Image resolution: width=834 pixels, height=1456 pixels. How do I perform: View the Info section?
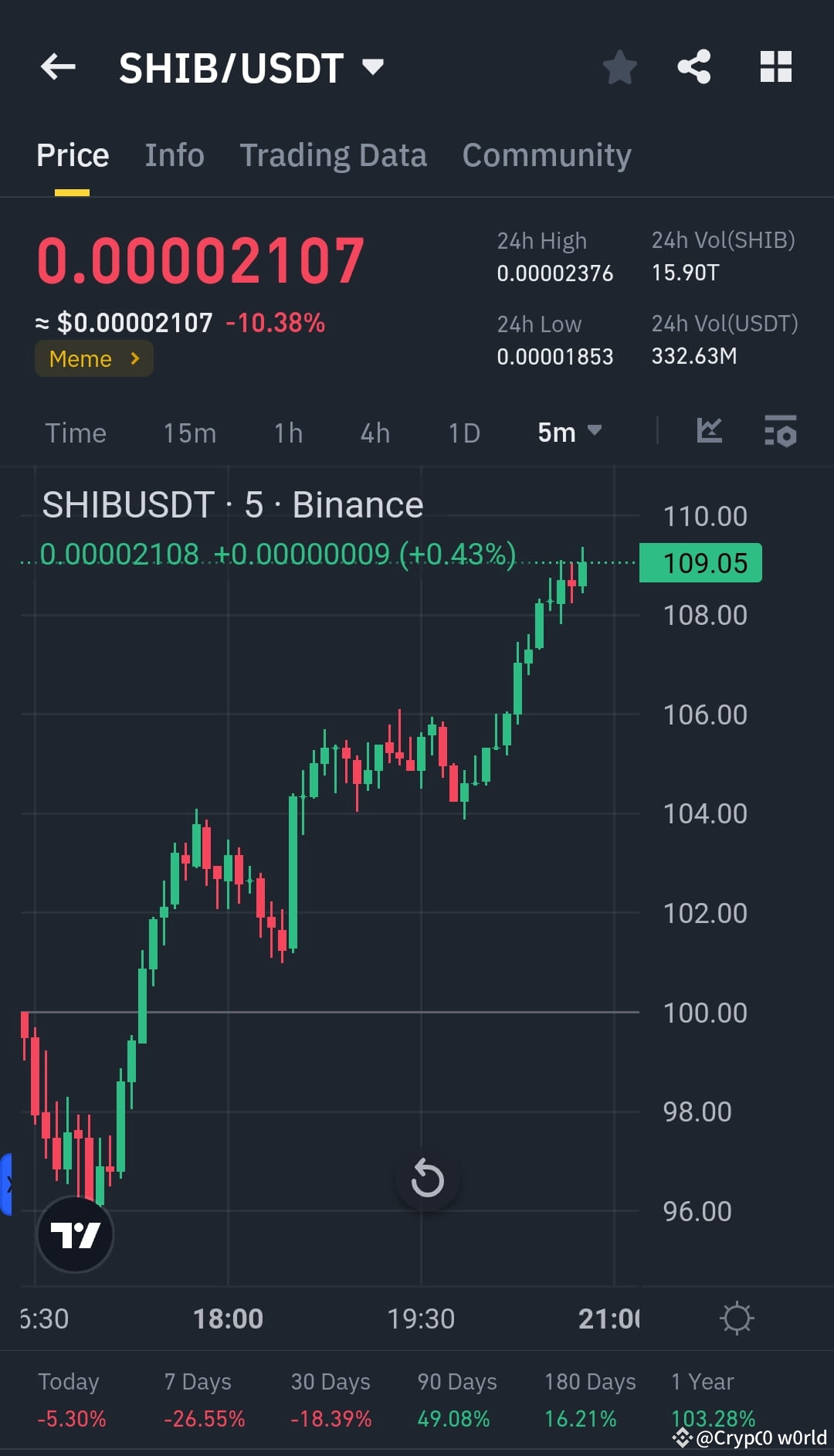pyautogui.click(x=174, y=154)
